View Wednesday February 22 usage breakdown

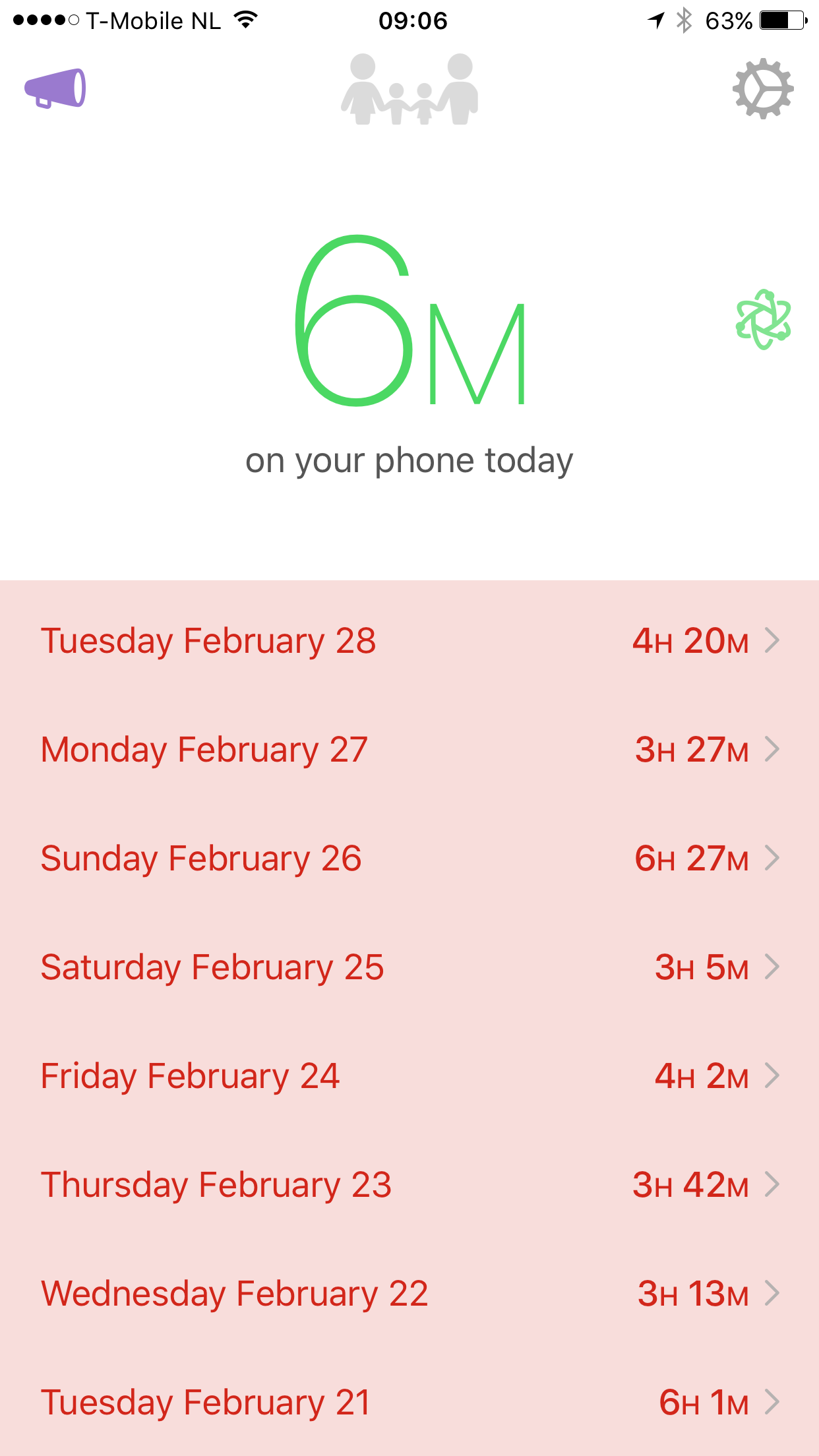[409, 1294]
